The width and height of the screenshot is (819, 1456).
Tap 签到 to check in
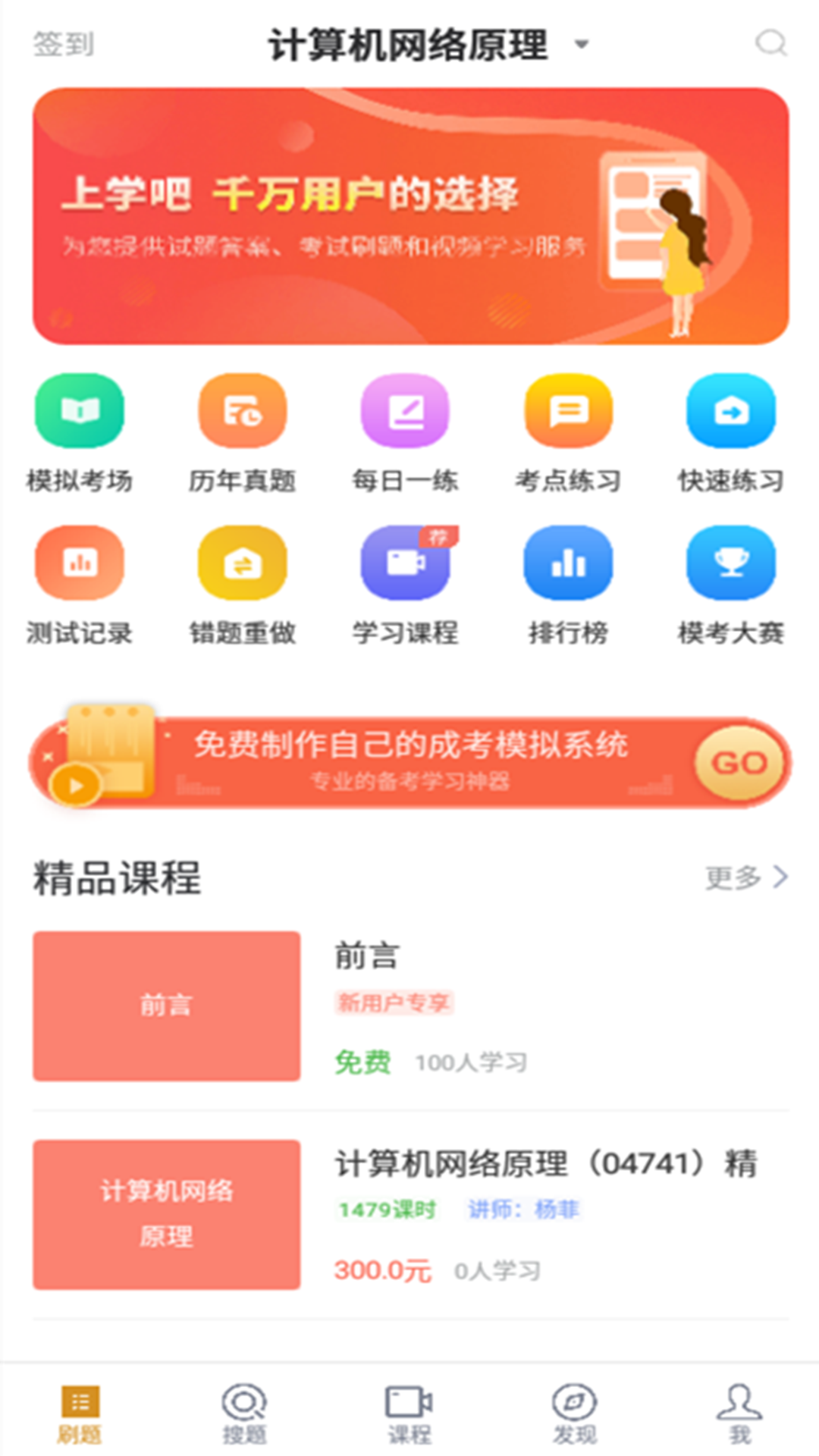[x=63, y=43]
